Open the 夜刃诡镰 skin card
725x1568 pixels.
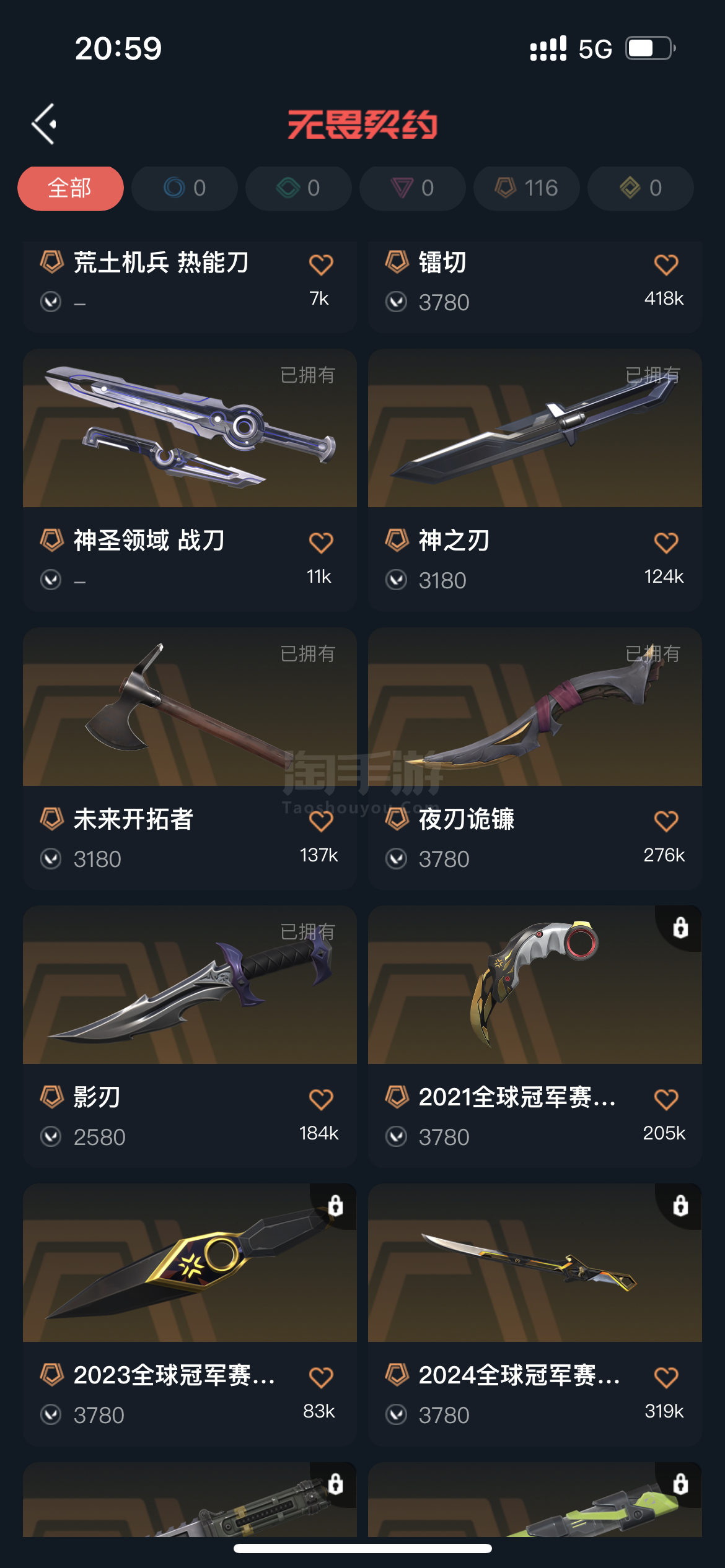535,759
